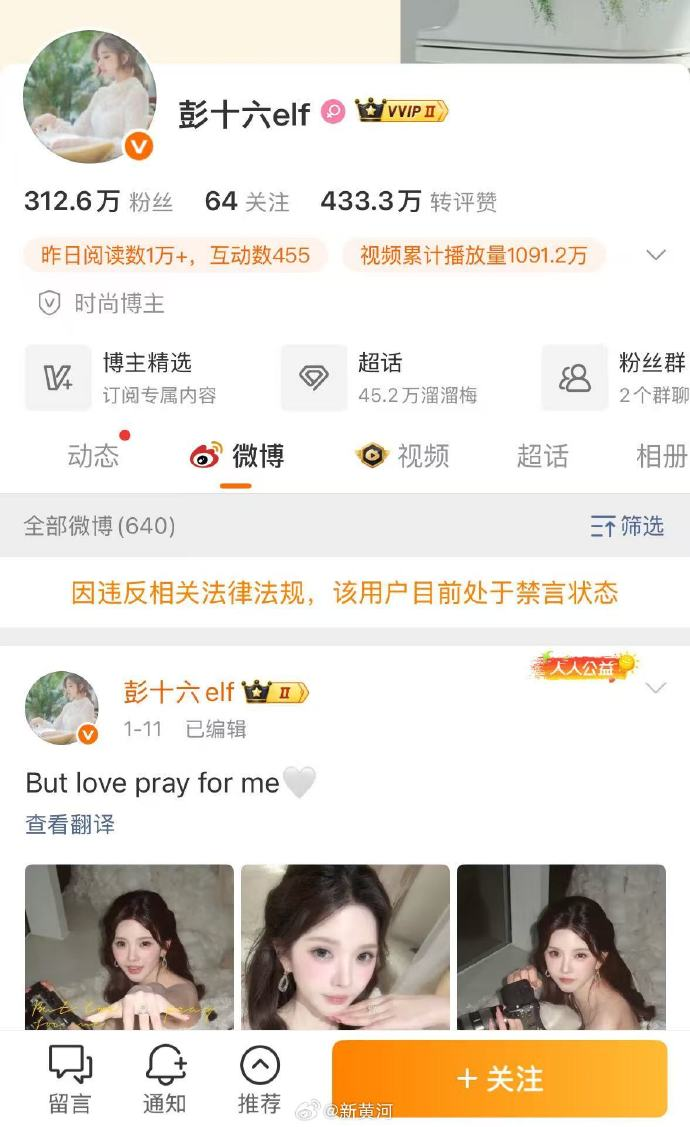Expand the profile details chevron
Screen dimensions: 690x1127
point(656,255)
